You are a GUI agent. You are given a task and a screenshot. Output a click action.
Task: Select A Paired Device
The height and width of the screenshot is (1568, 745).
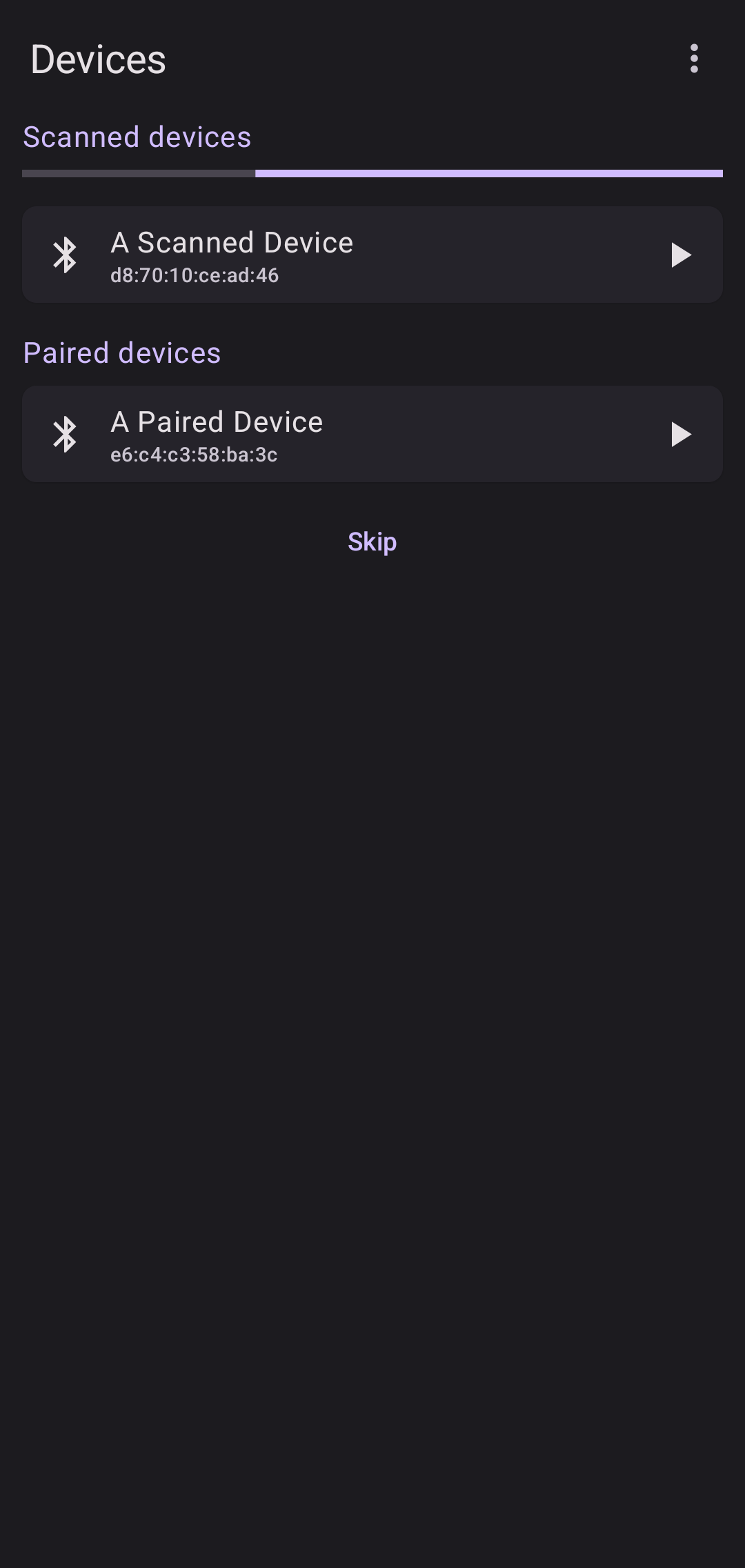(x=372, y=434)
